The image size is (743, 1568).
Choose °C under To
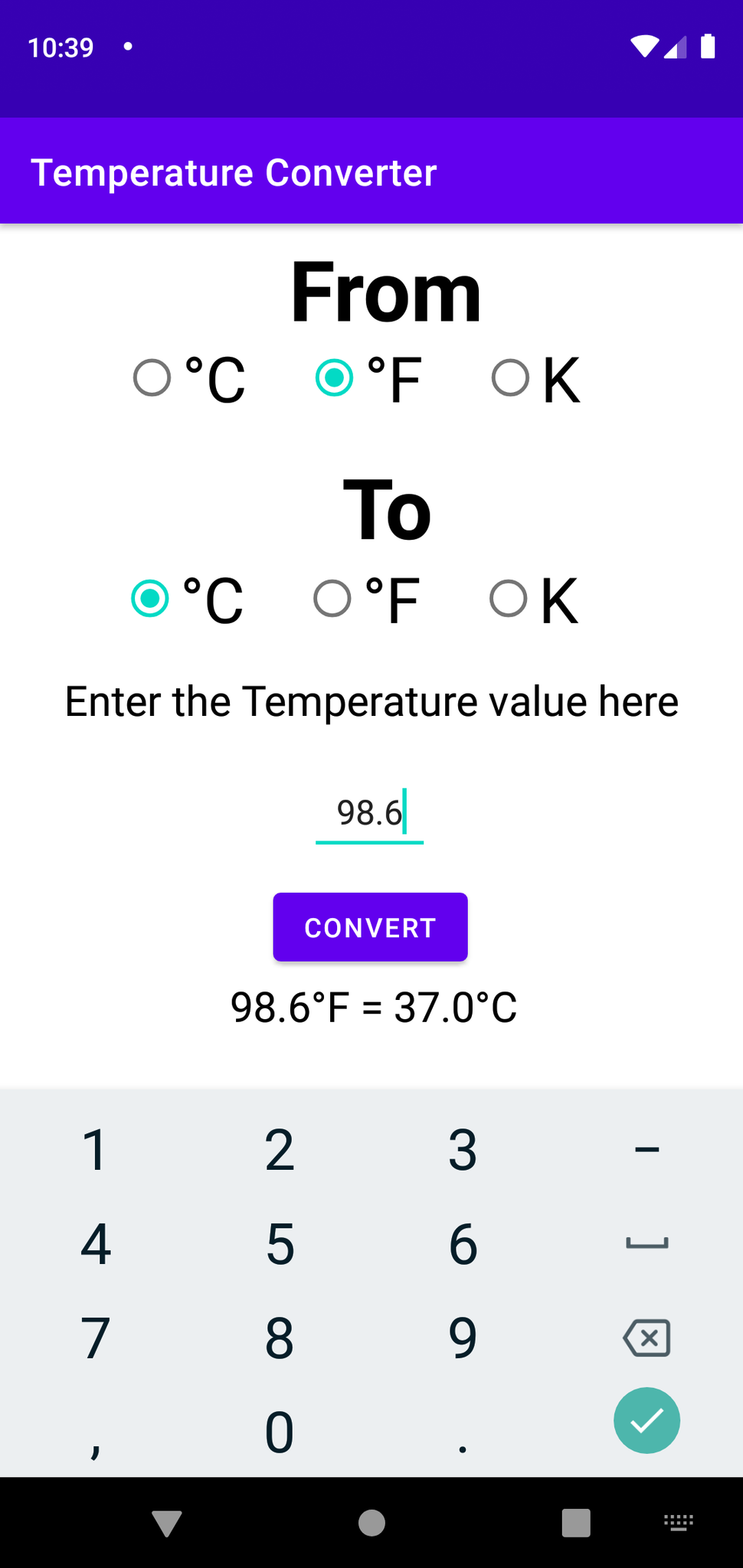[x=188, y=599]
